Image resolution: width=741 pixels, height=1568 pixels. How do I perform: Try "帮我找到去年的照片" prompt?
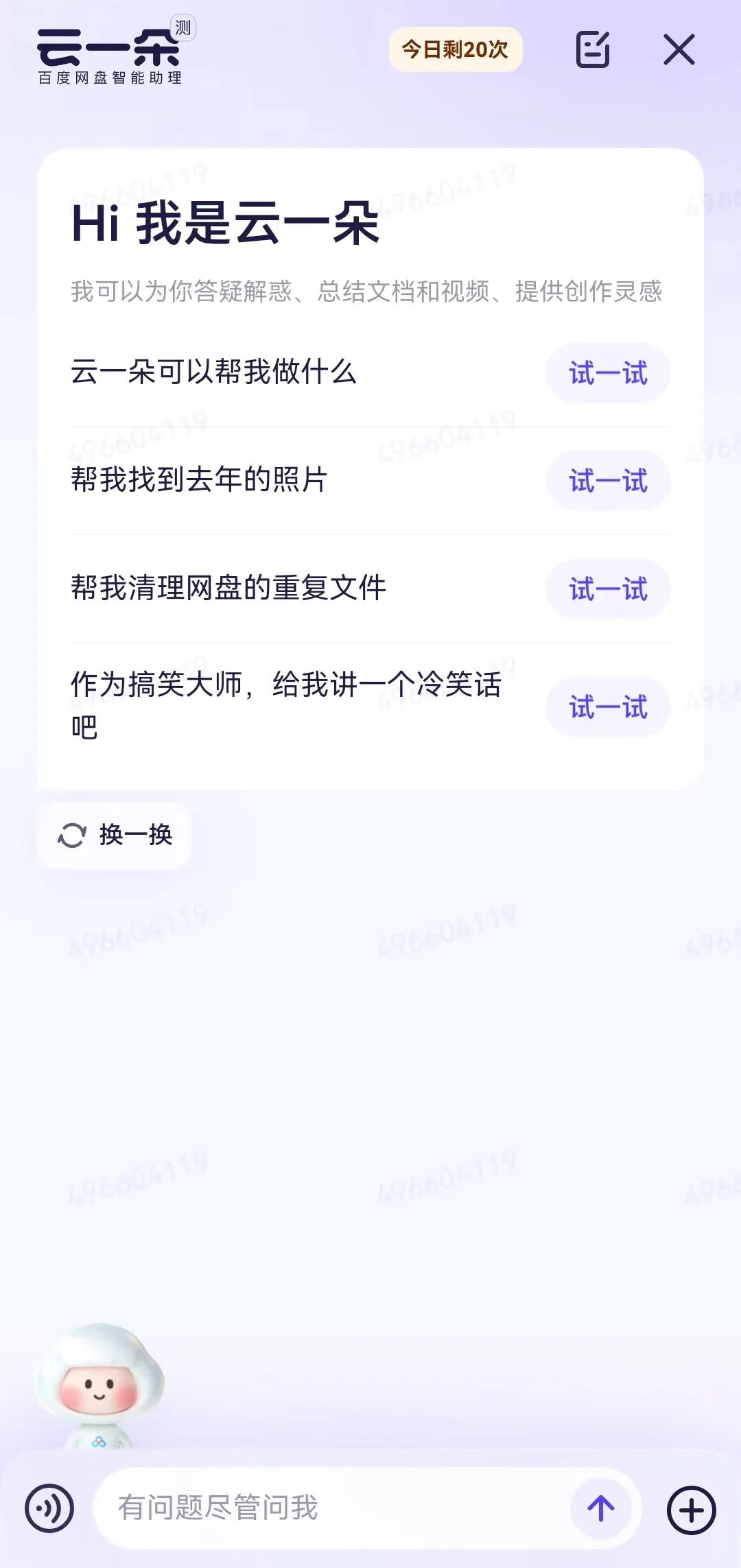tap(608, 481)
